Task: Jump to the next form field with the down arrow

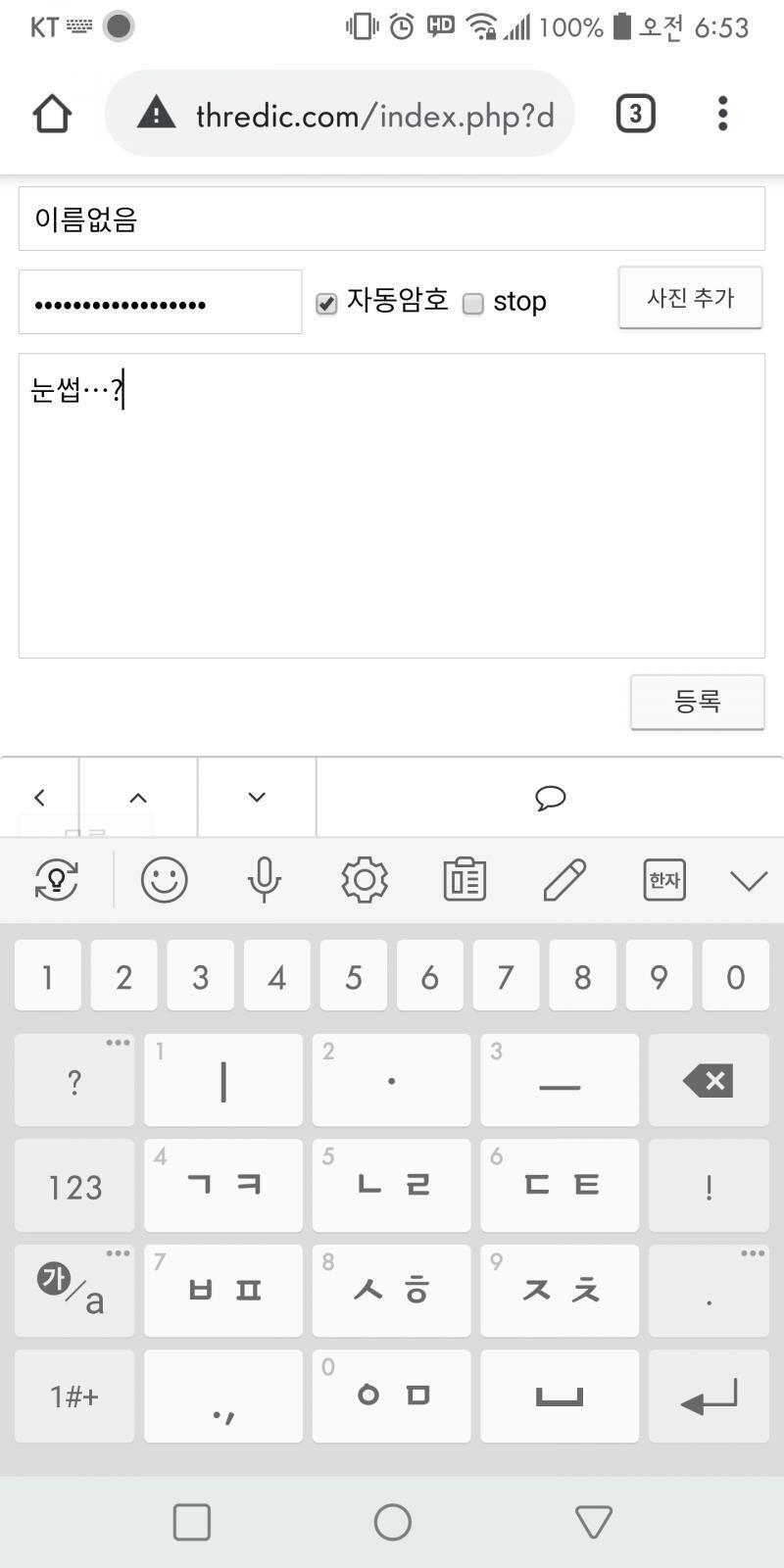Action: pyautogui.click(x=257, y=798)
